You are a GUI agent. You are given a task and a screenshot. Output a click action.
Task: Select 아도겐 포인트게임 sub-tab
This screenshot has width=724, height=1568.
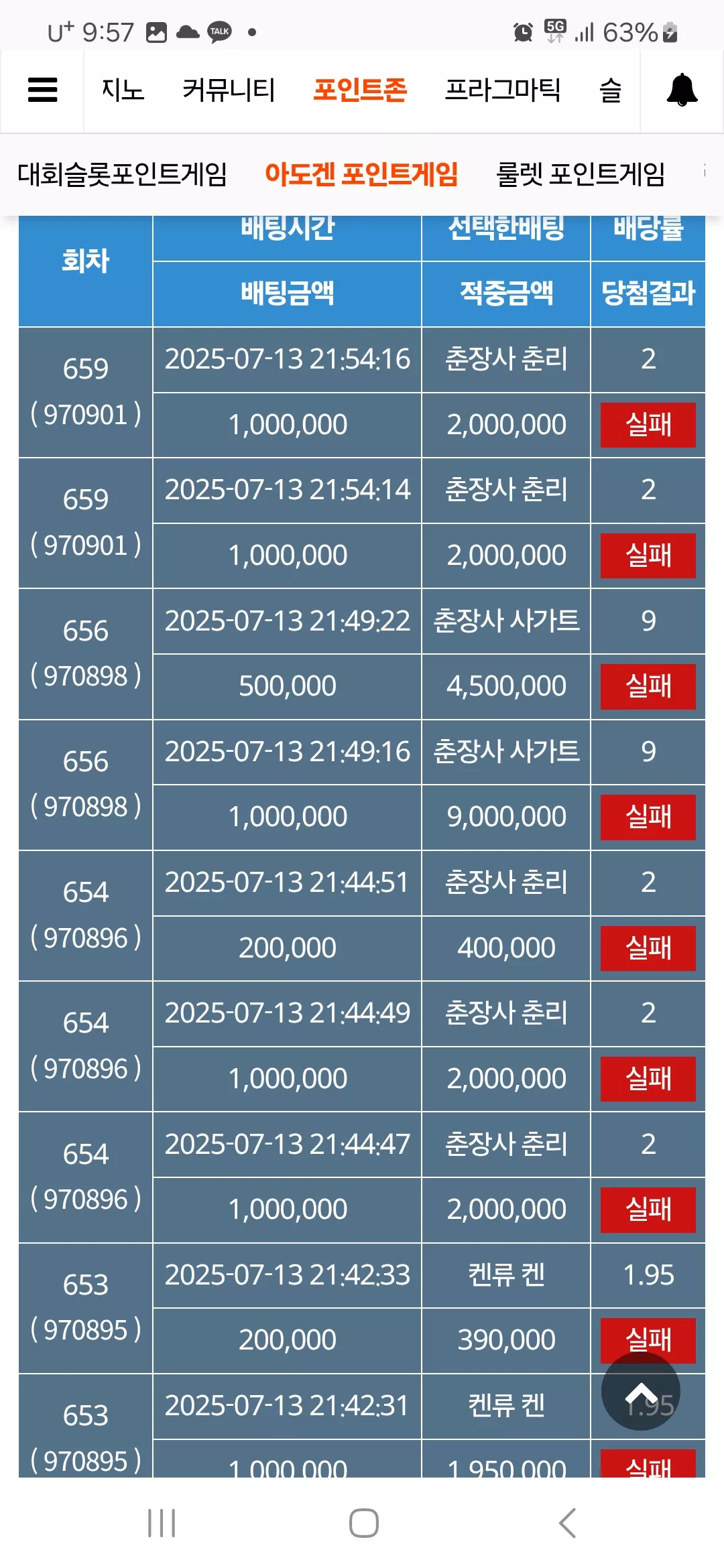tap(361, 174)
